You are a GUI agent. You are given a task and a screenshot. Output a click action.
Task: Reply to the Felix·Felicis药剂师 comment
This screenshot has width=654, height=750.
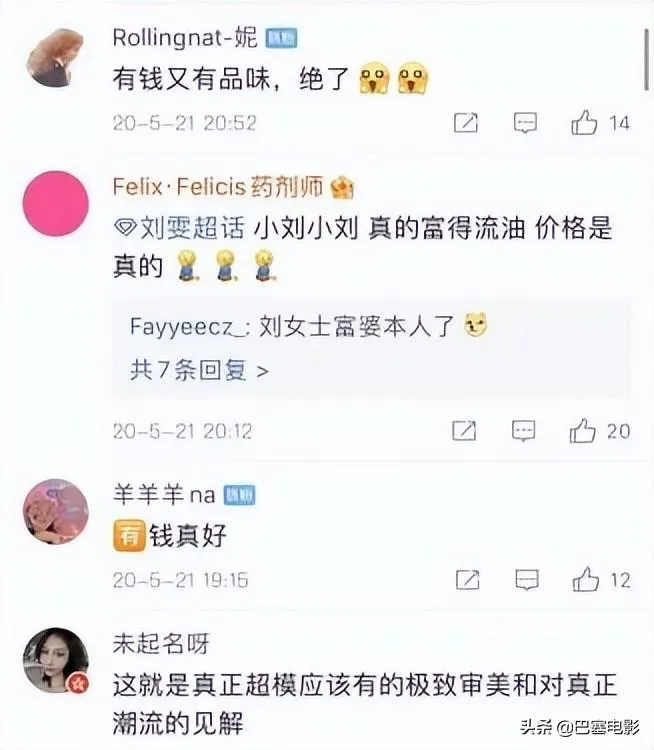(525, 431)
